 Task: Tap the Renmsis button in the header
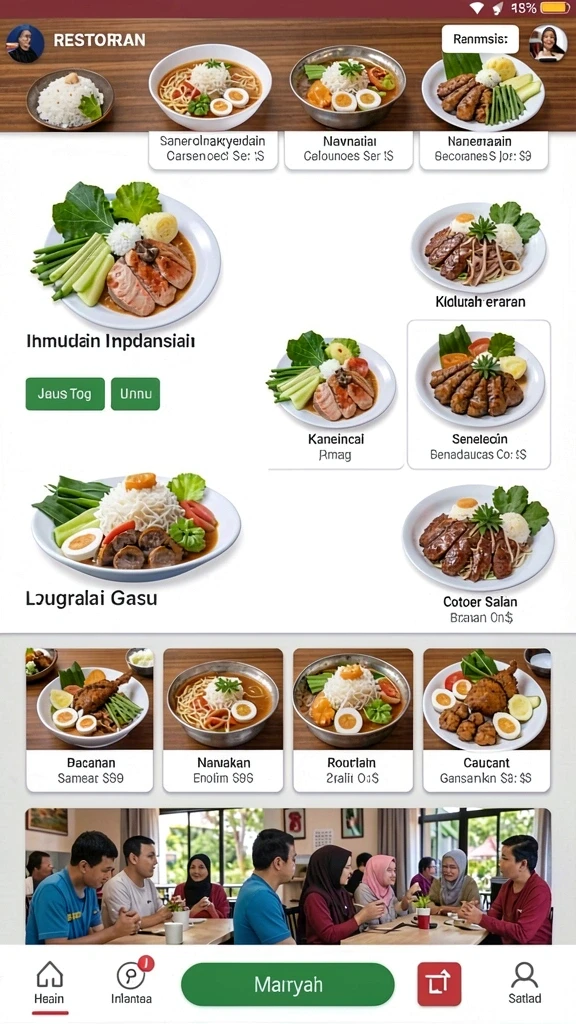pos(480,39)
